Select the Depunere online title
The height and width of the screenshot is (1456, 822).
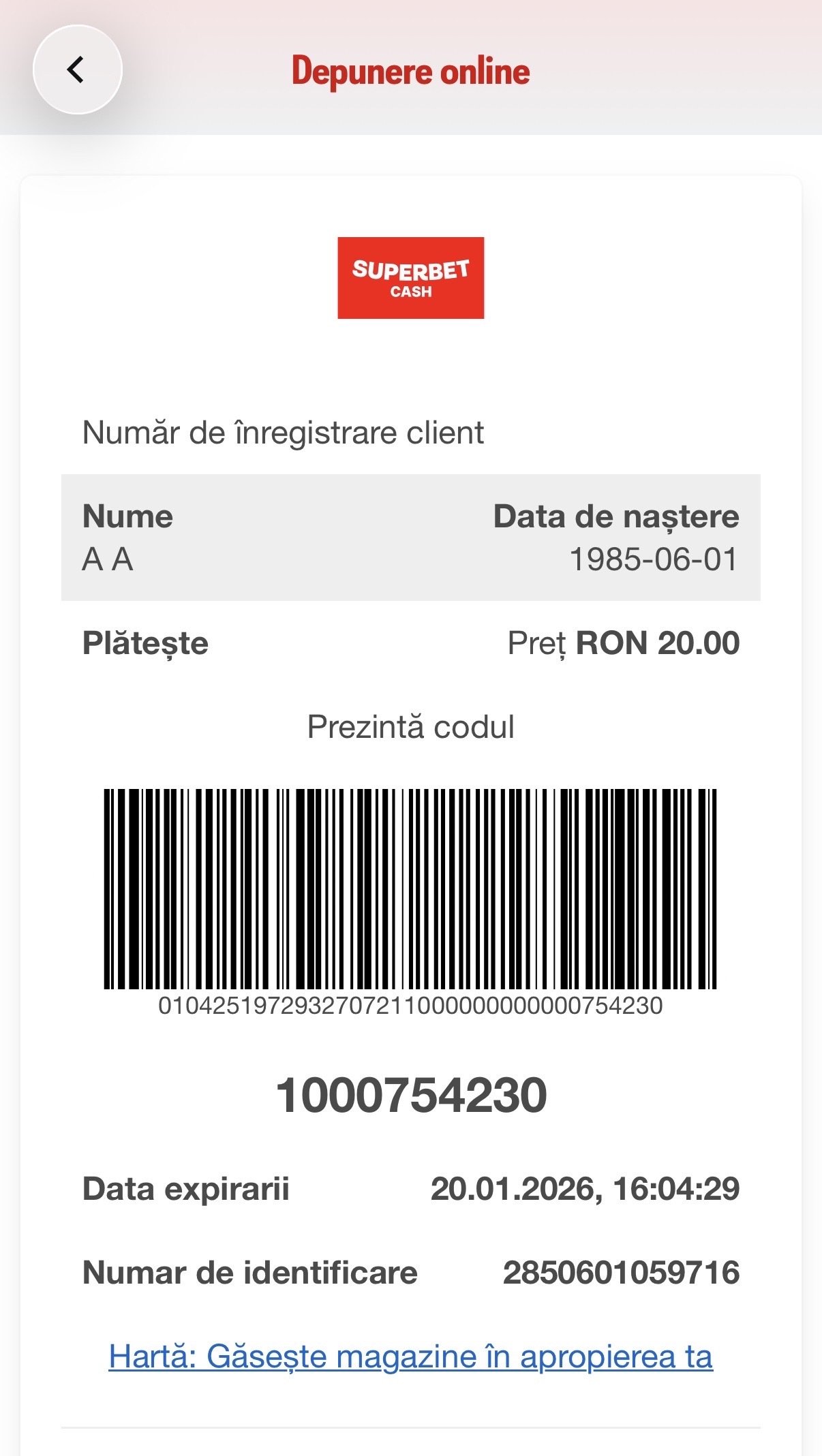(411, 70)
